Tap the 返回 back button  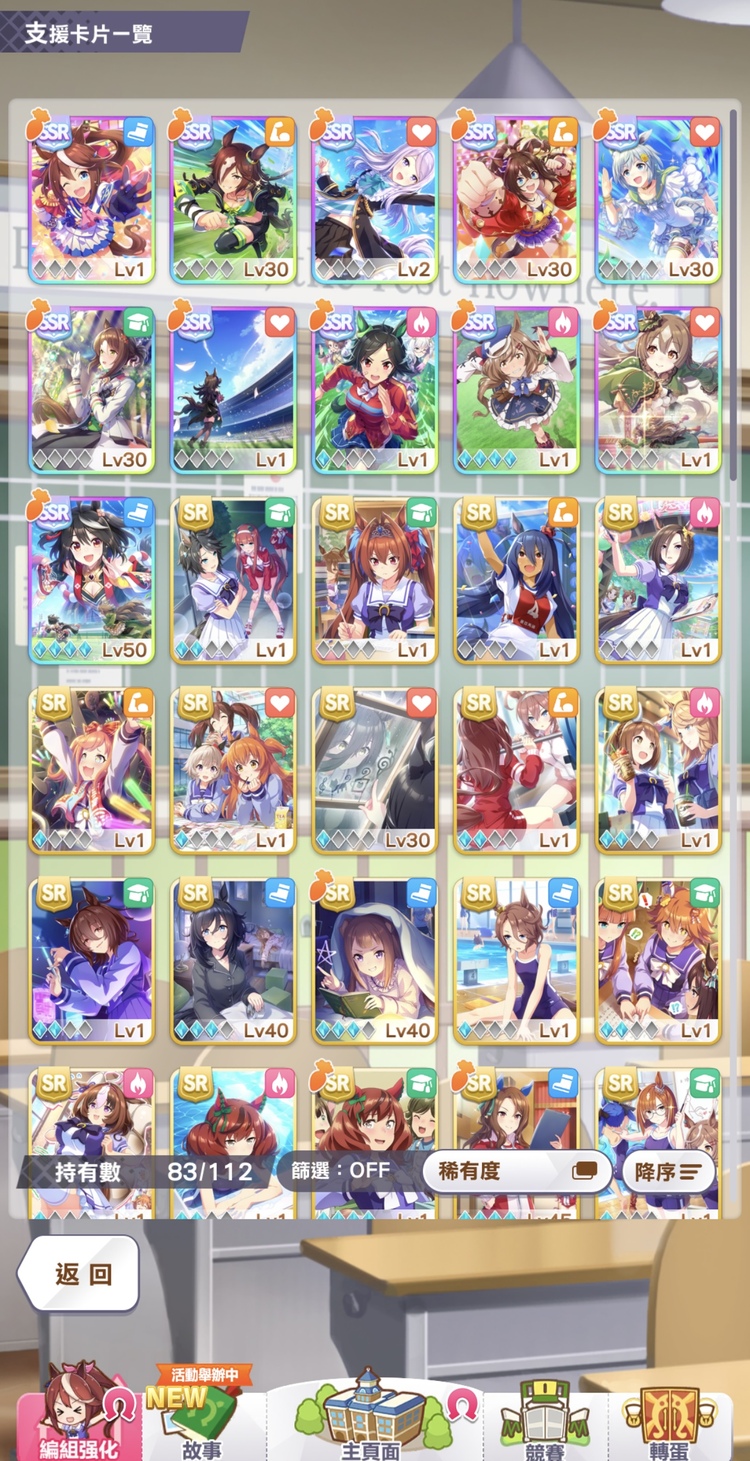pos(78,1273)
